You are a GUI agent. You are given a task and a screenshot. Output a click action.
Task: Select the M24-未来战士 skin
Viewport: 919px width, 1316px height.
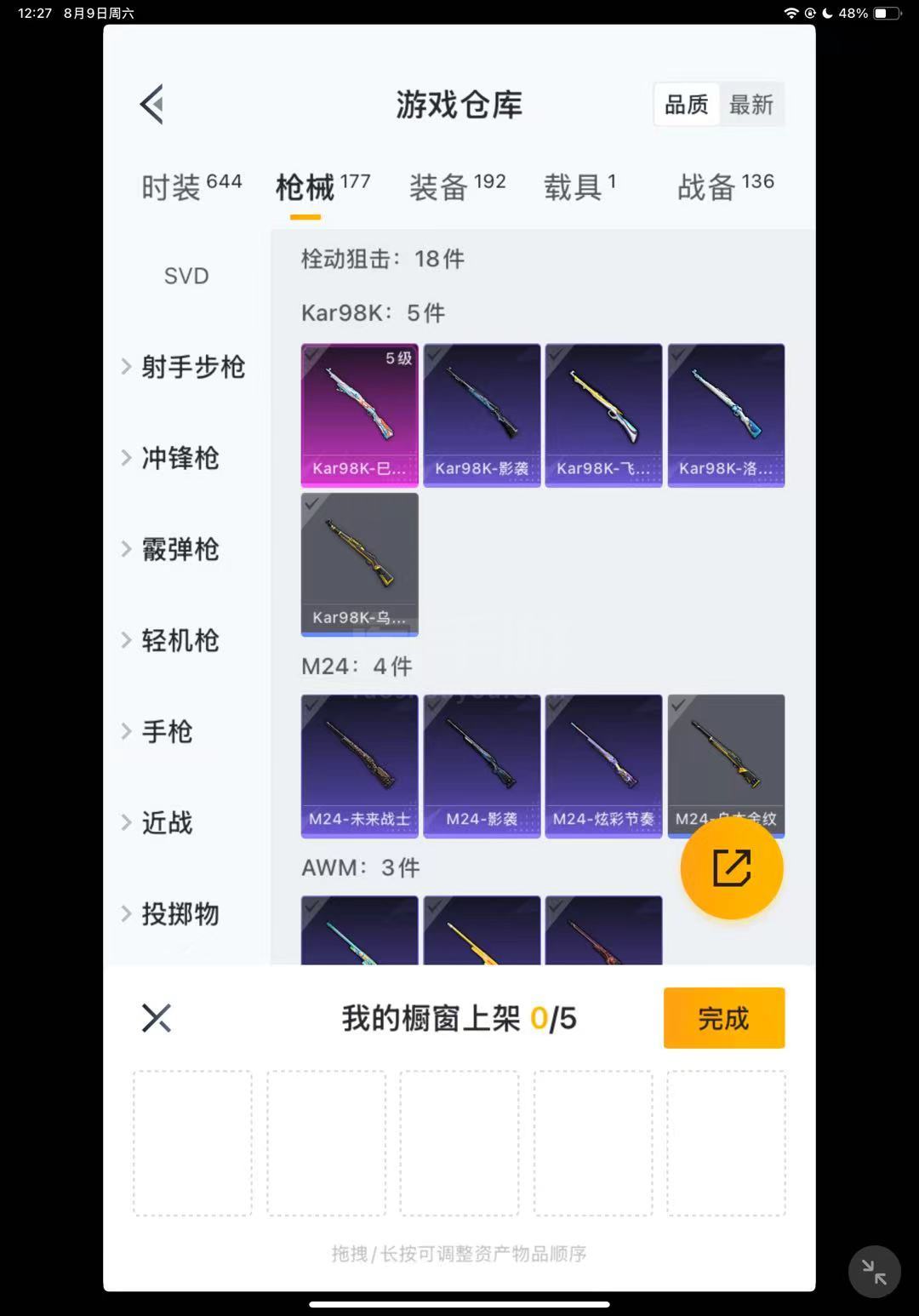click(359, 765)
